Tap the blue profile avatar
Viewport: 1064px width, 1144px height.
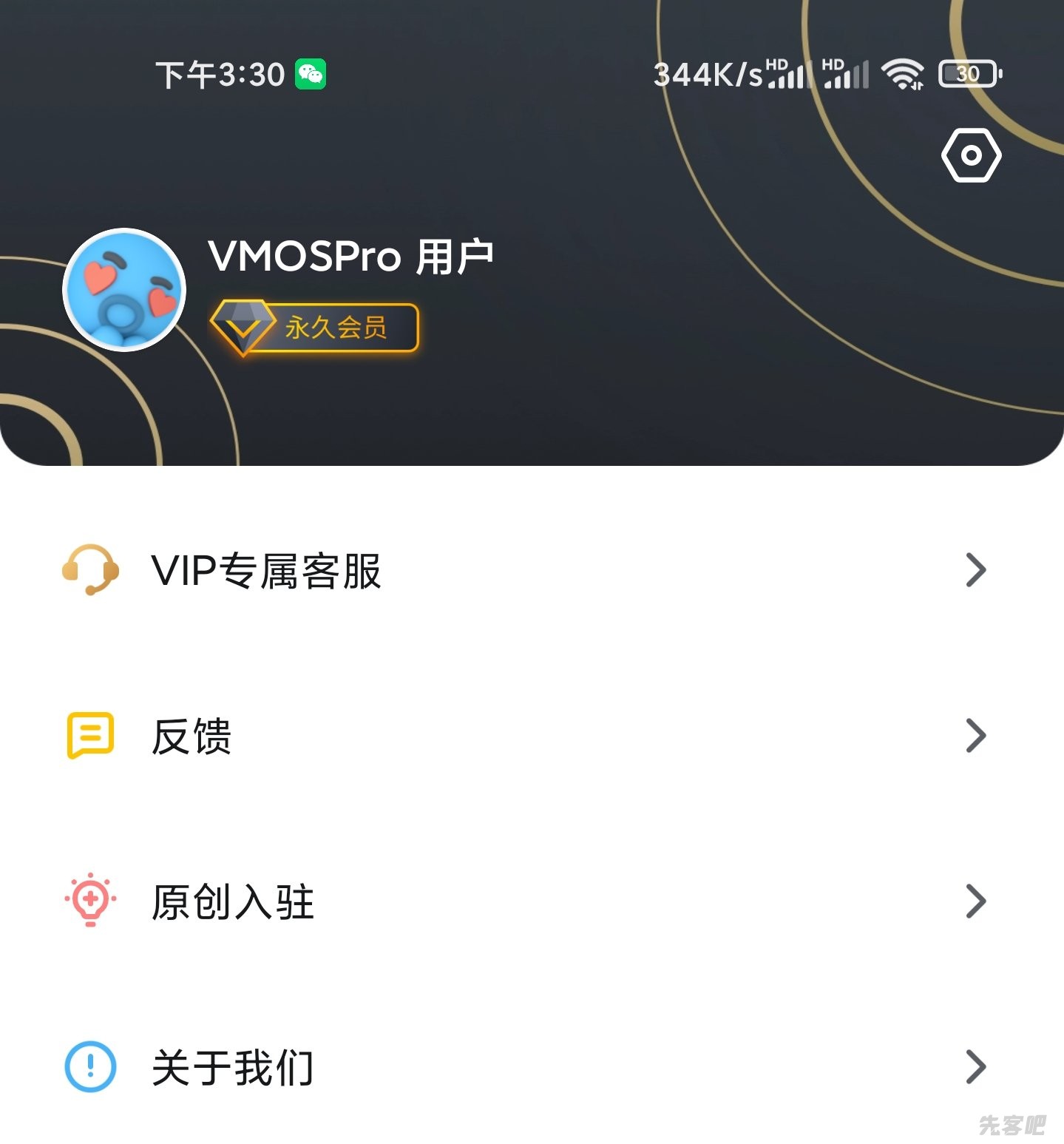(124, 289)
